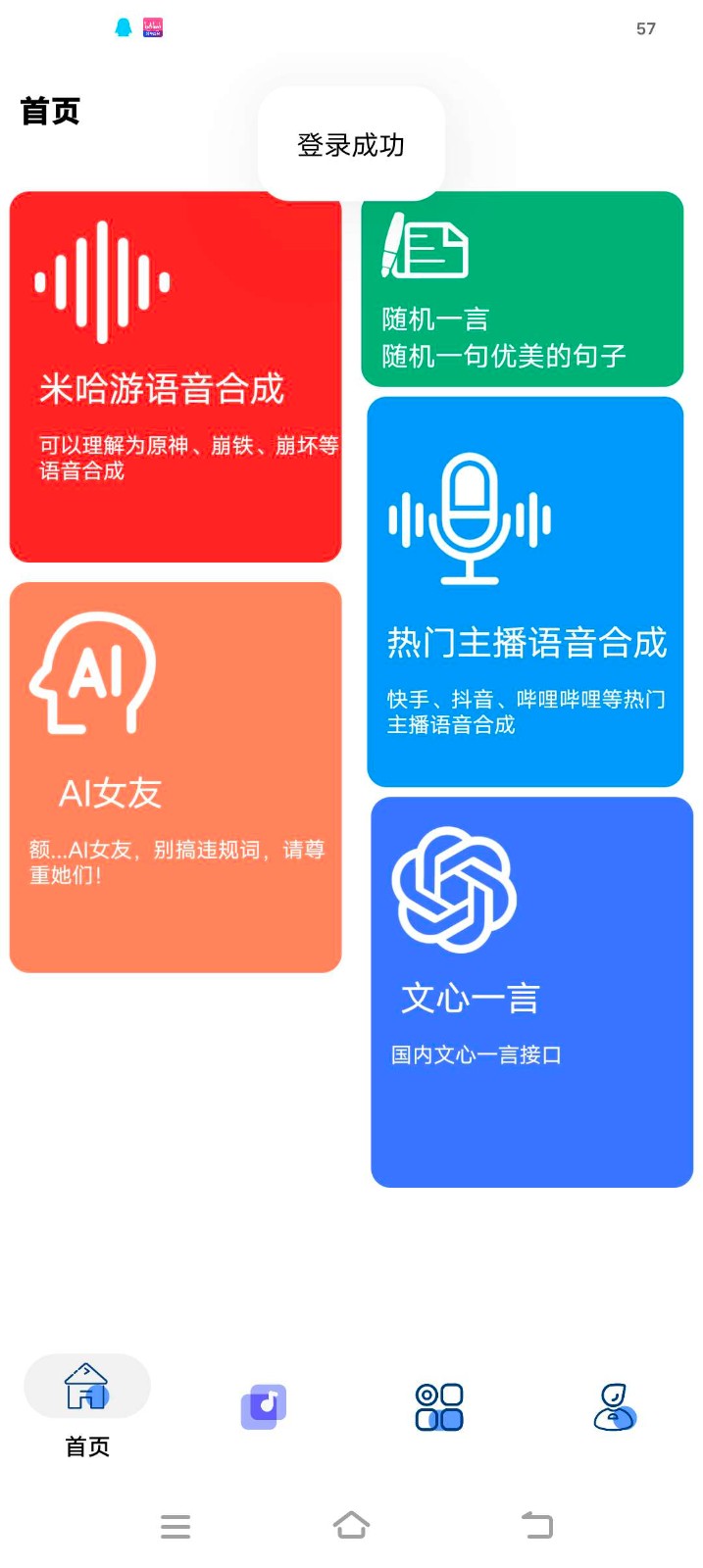Switch to the music tab

264,1406
